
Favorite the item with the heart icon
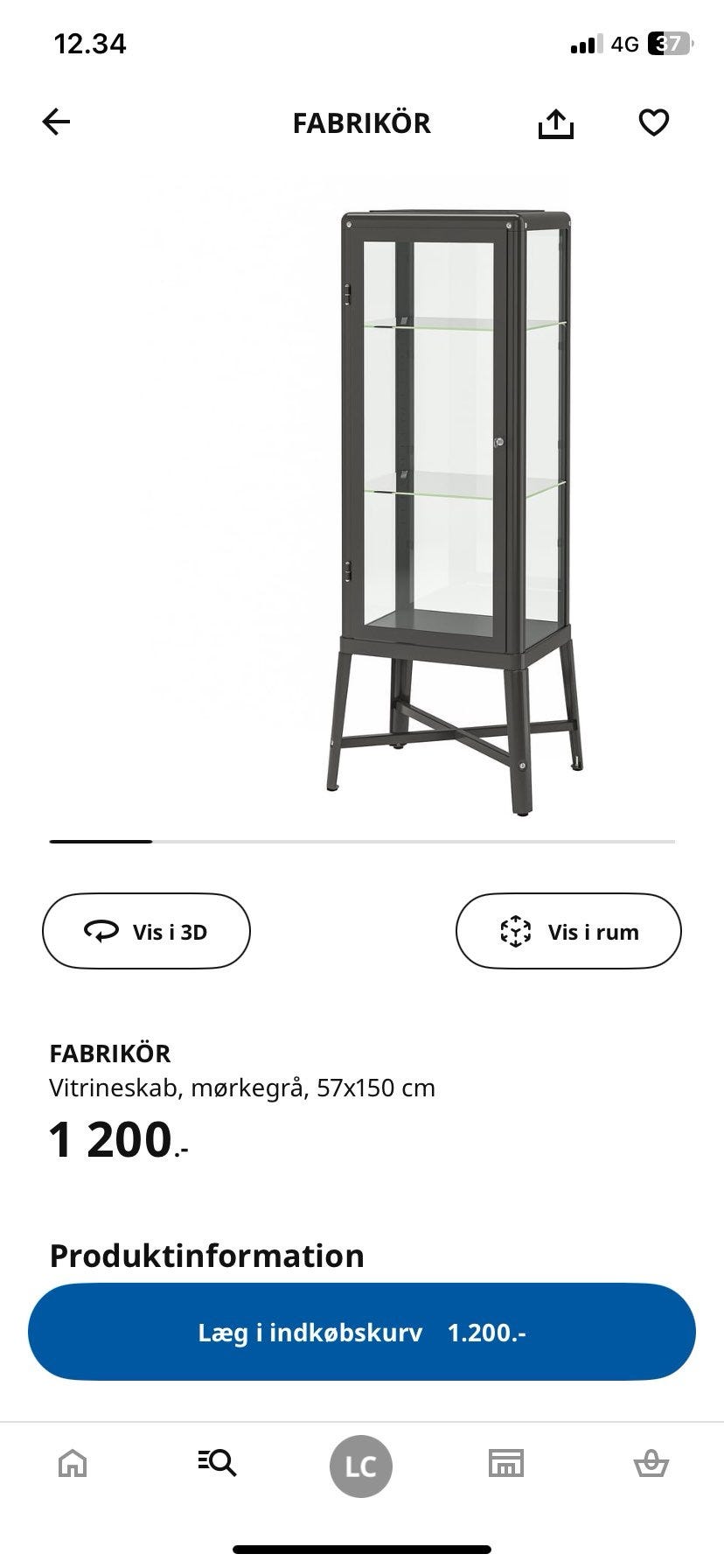click(654, 122)
